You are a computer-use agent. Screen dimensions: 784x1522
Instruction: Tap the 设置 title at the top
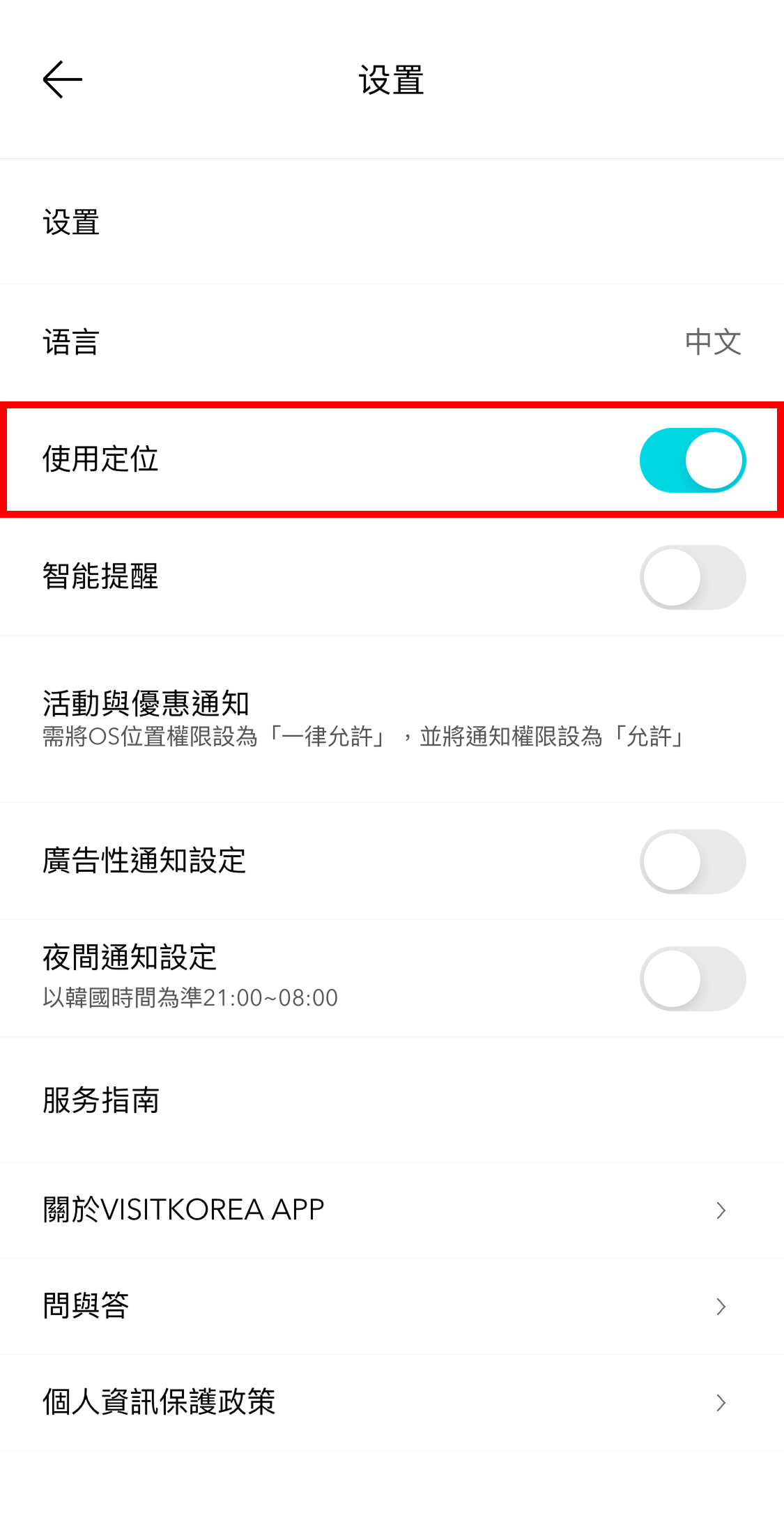pos(392,79)
